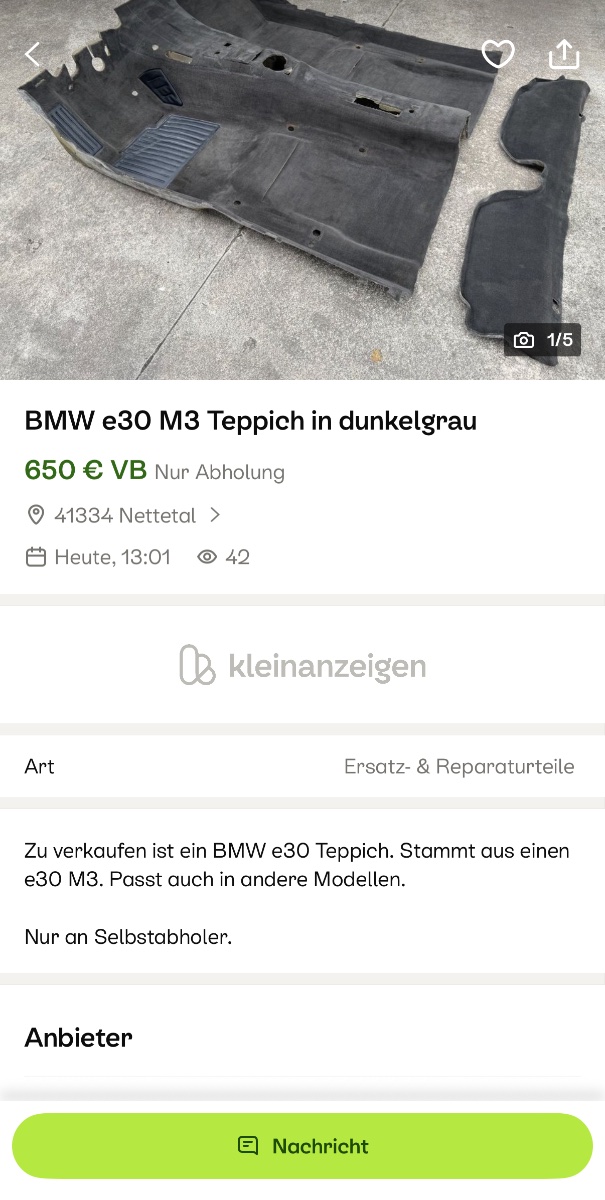Screen dimensions: 605x1200
Task: Share this BMW e30 carpet listing
Action: tap(564, 54)
